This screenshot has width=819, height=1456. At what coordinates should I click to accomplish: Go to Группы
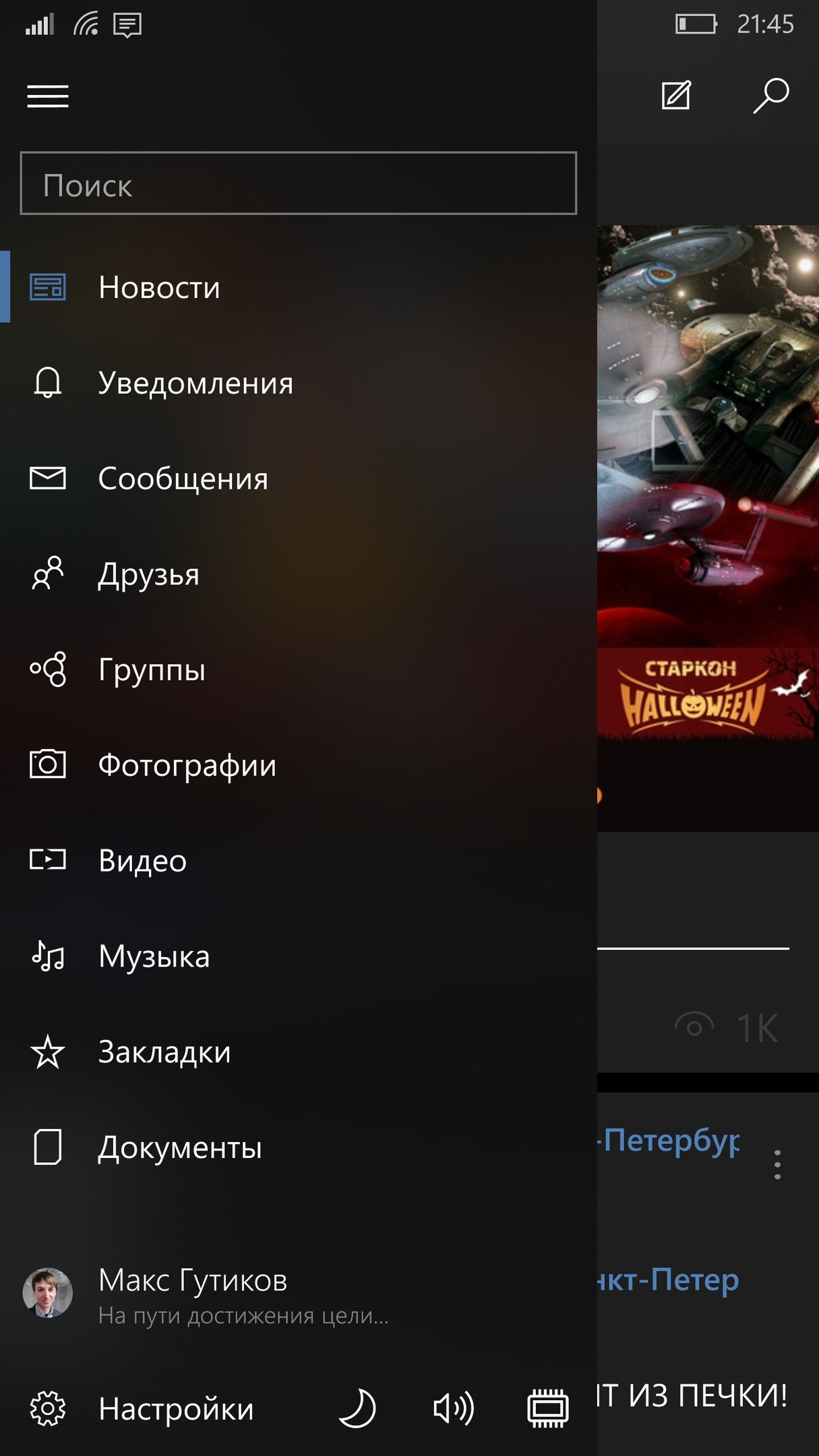[x=152, y=670]
